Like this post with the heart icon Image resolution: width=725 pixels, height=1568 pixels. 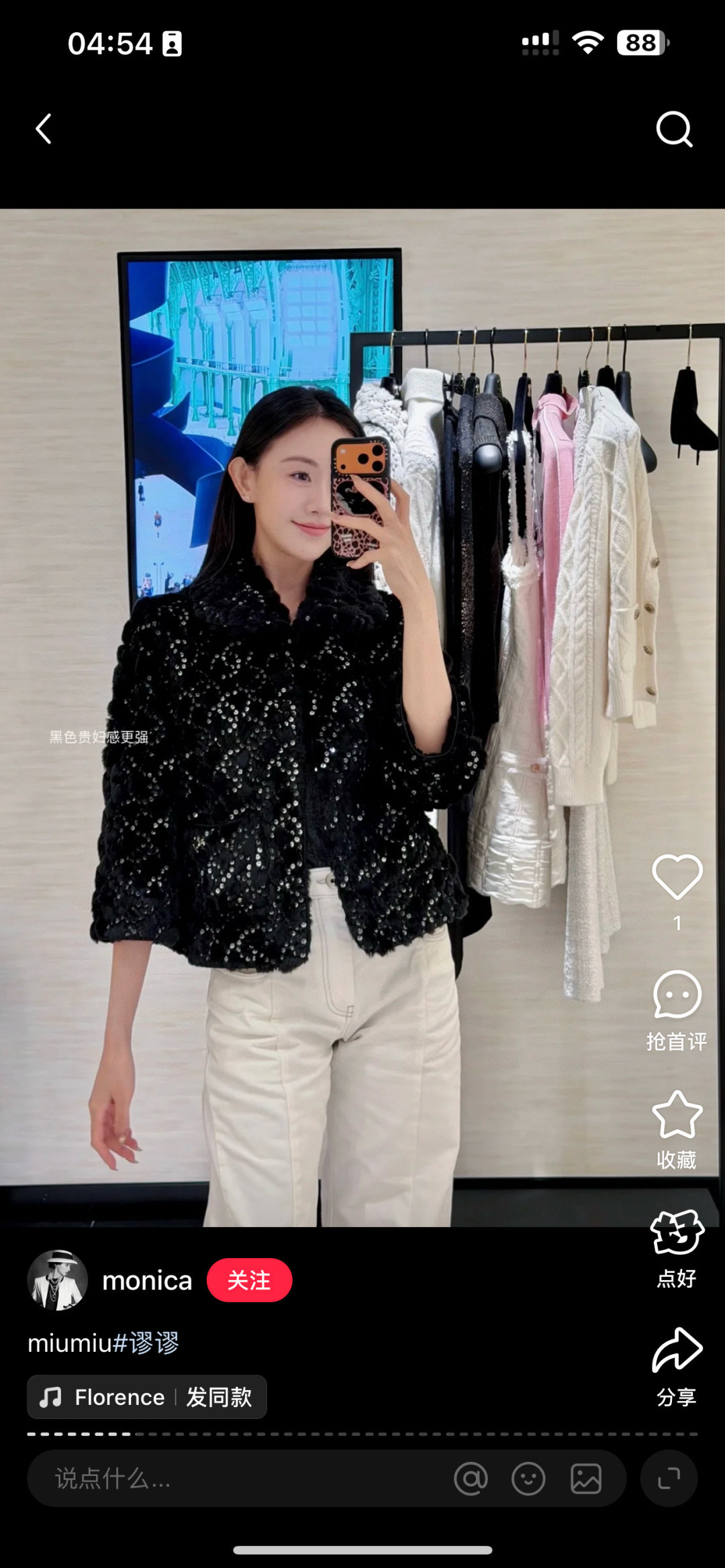677,877
